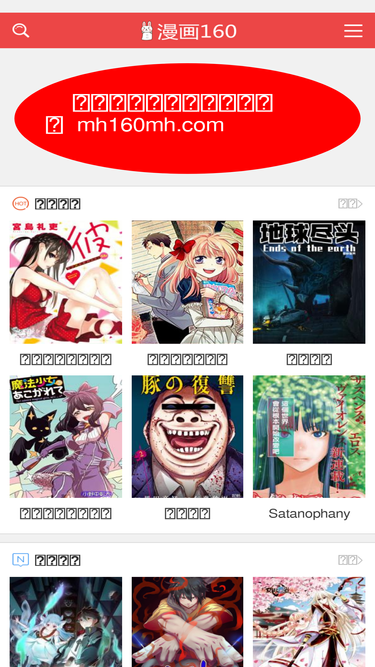This screenshot has height=667, width=375.
Task: Open the manga with the red dress girl cover
Action: pos(66,282)
